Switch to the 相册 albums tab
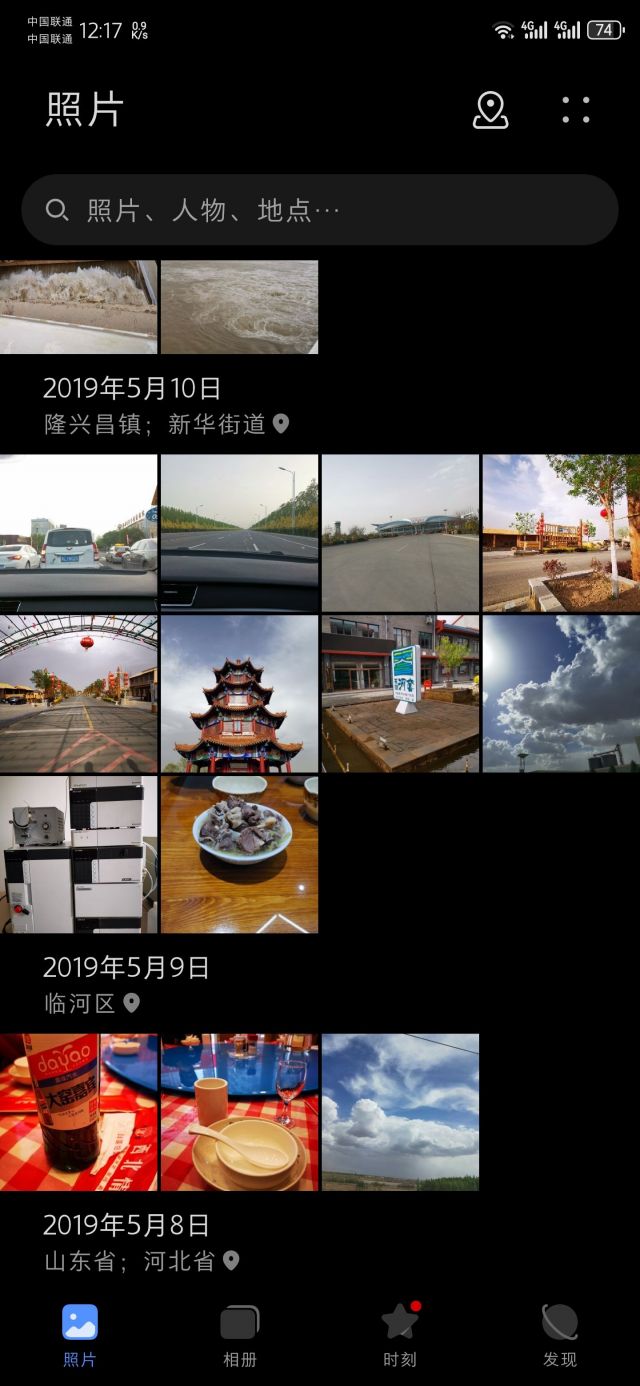 (240, 1335)
